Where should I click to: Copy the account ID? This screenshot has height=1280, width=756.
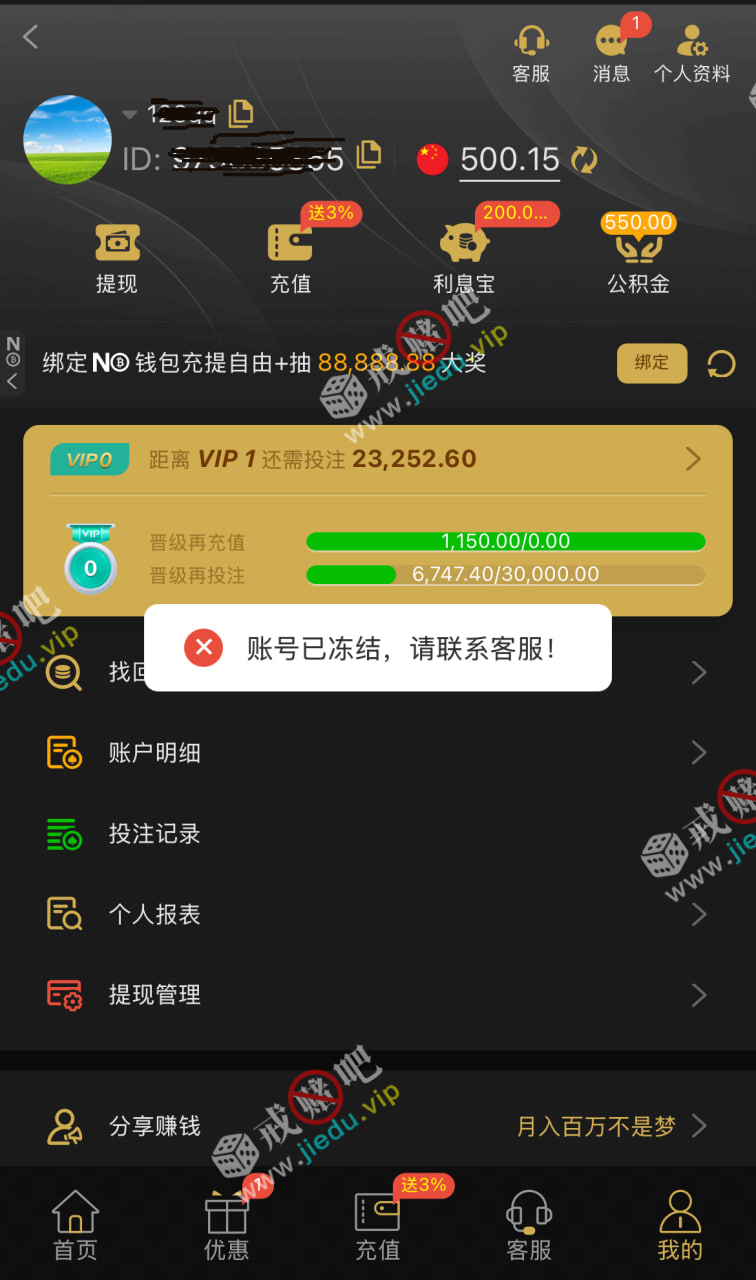[369, 154]
